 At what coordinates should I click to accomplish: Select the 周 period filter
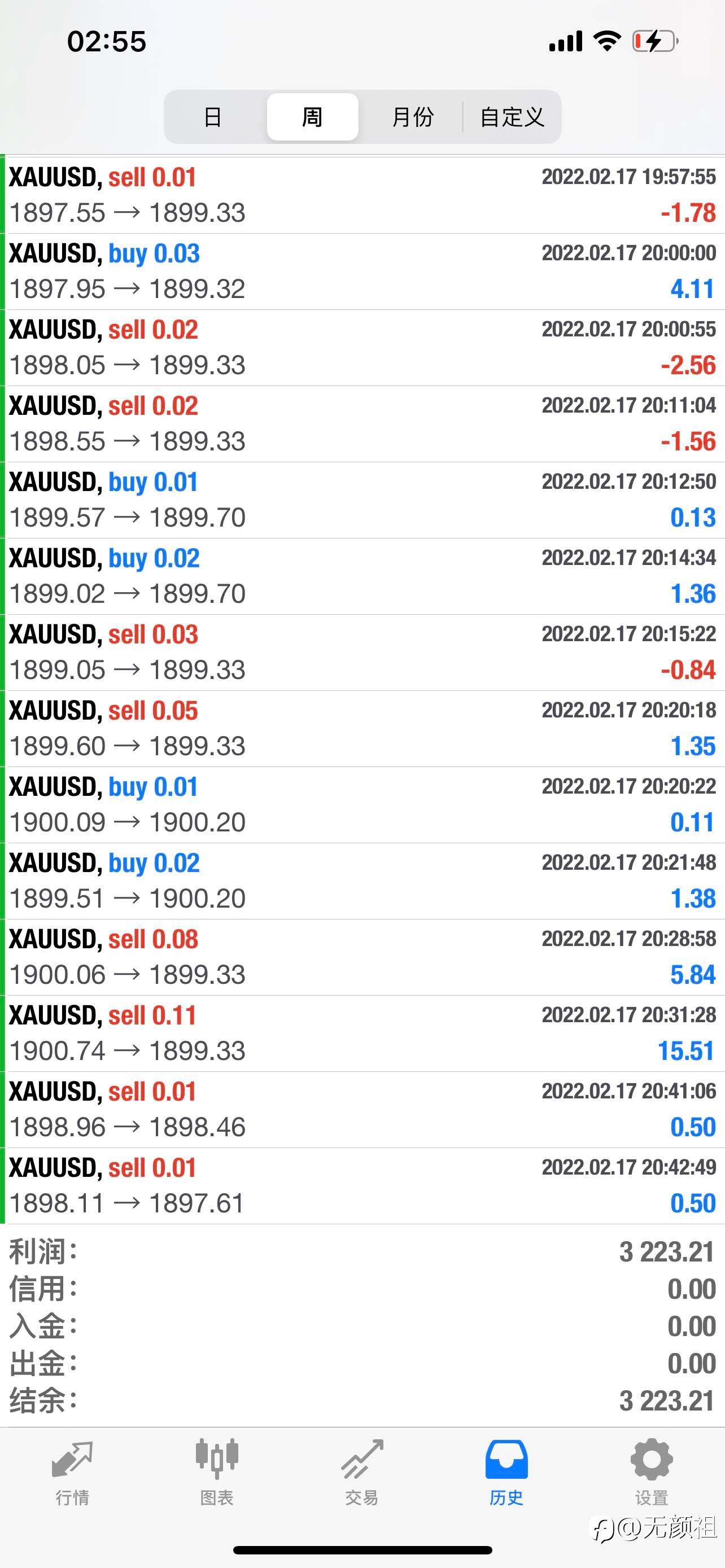(312, 117)
